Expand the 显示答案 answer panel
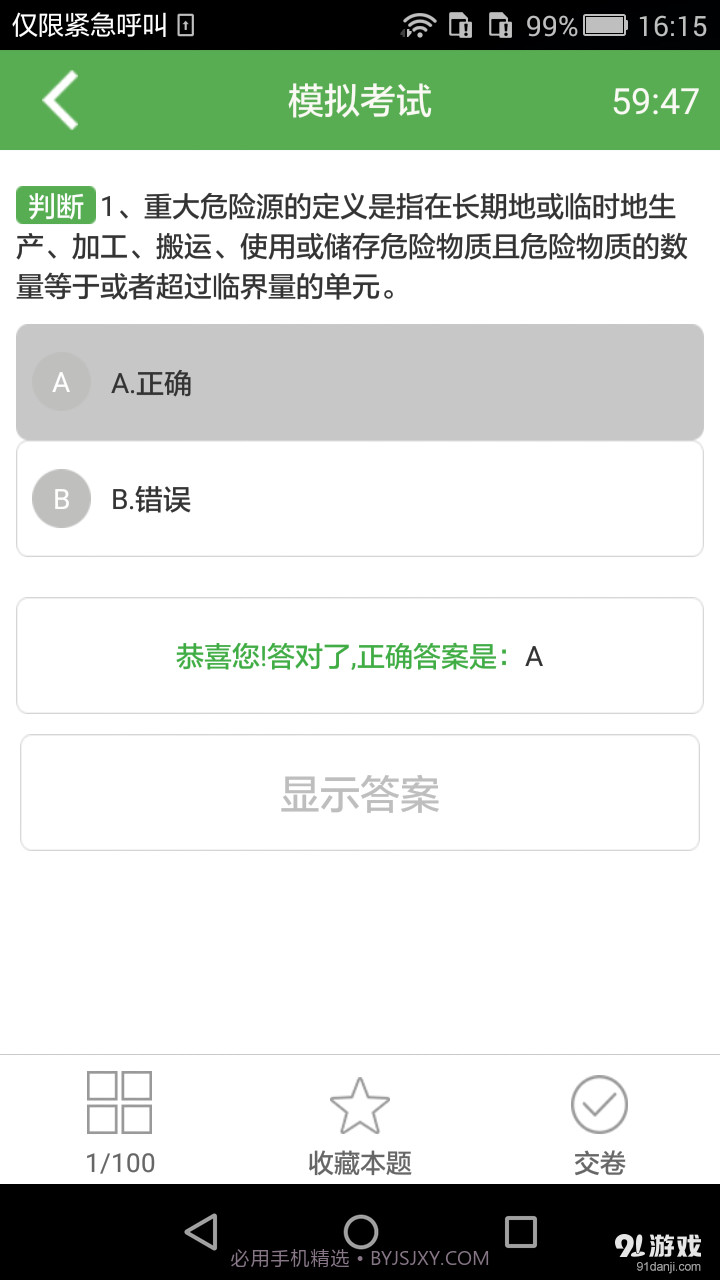The image size is (720, 1280). [x=359, y=792]
